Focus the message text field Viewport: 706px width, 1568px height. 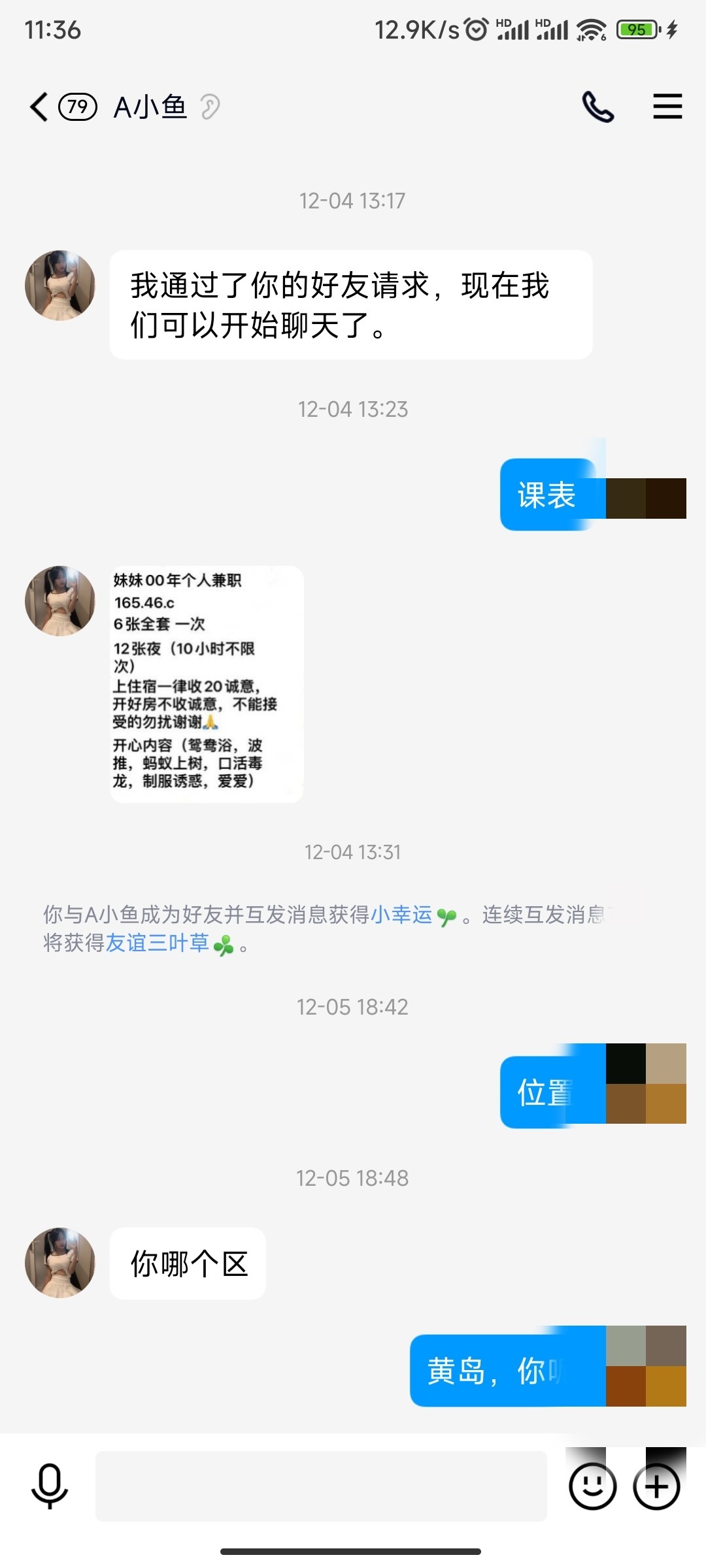pos(321,1487)
